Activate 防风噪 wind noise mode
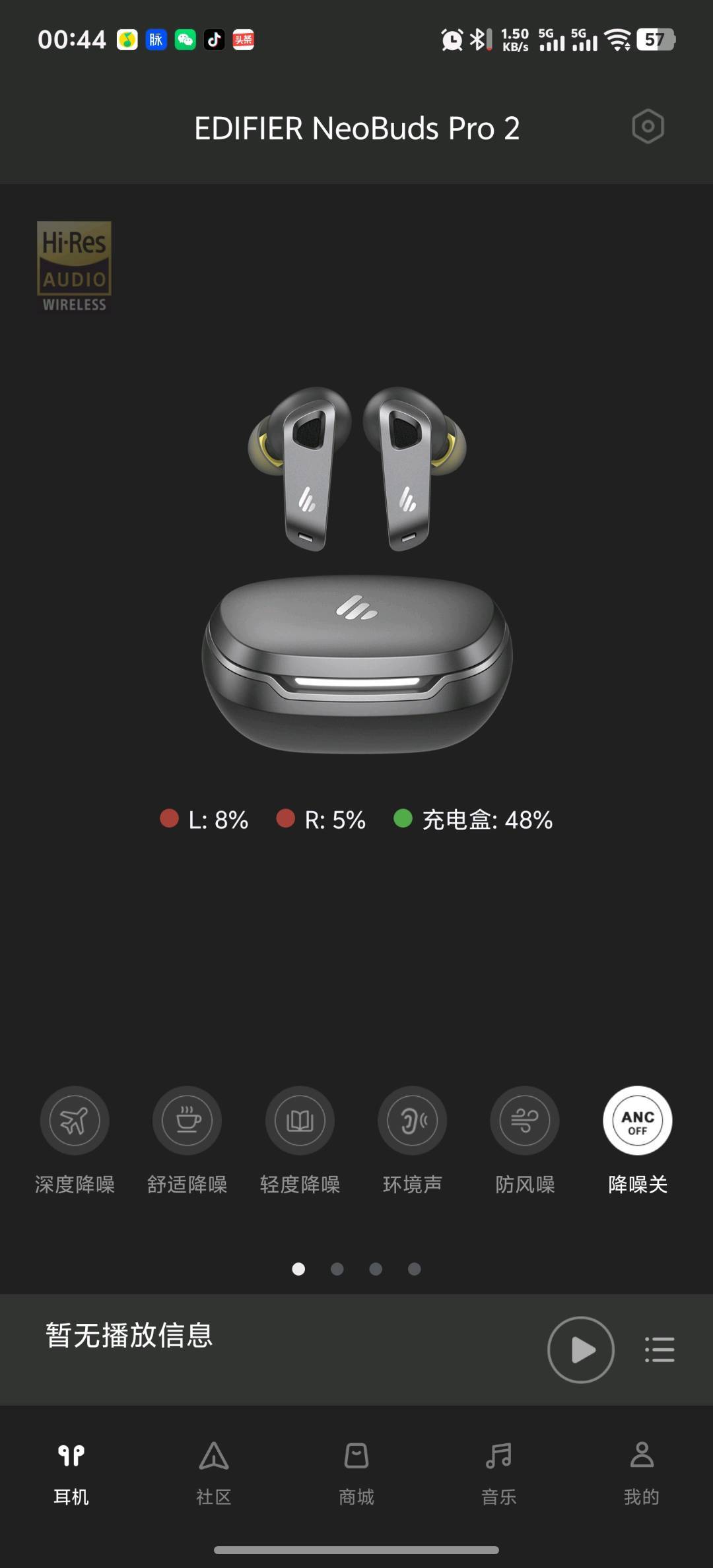 pyautogui.click(x=525, y=1121)
